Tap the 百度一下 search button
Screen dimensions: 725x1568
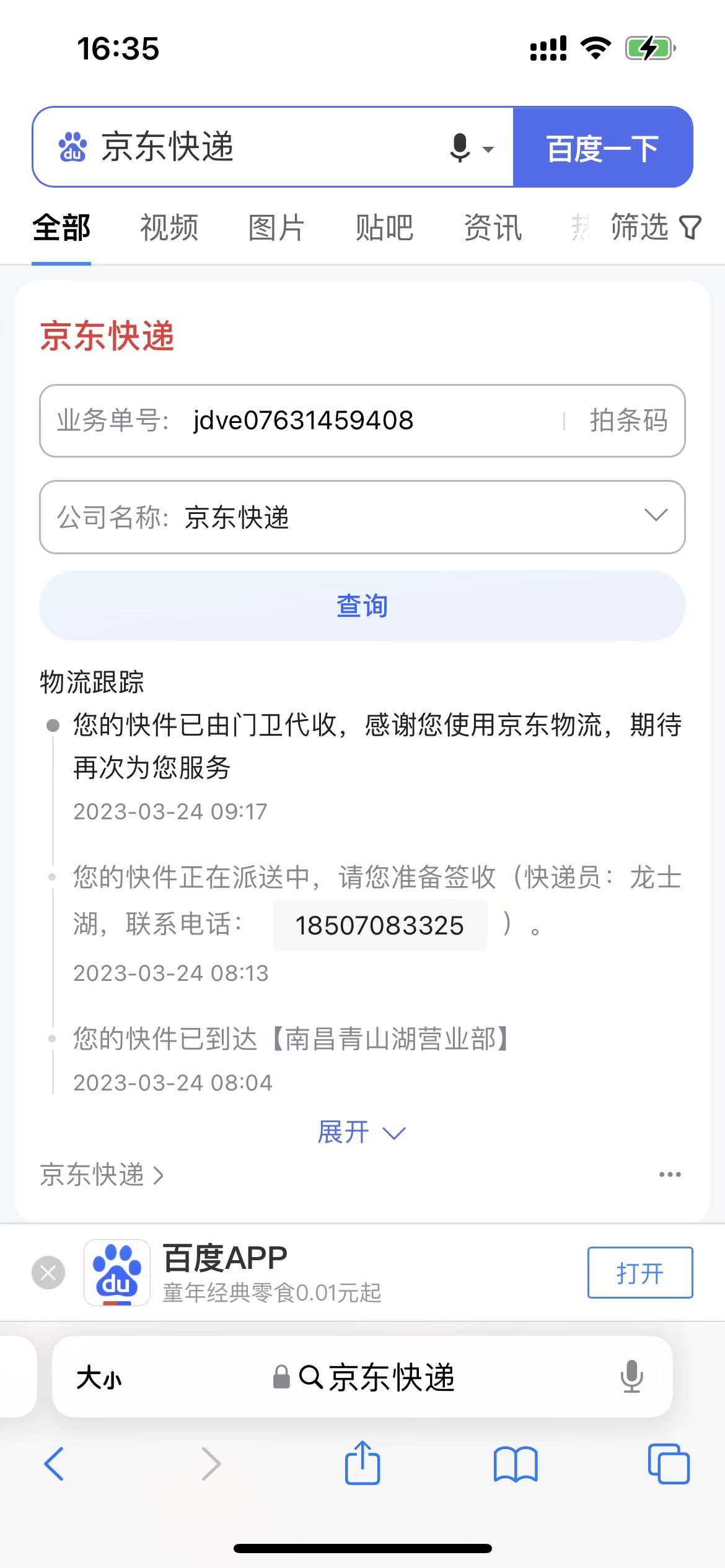tap(602, 147)
